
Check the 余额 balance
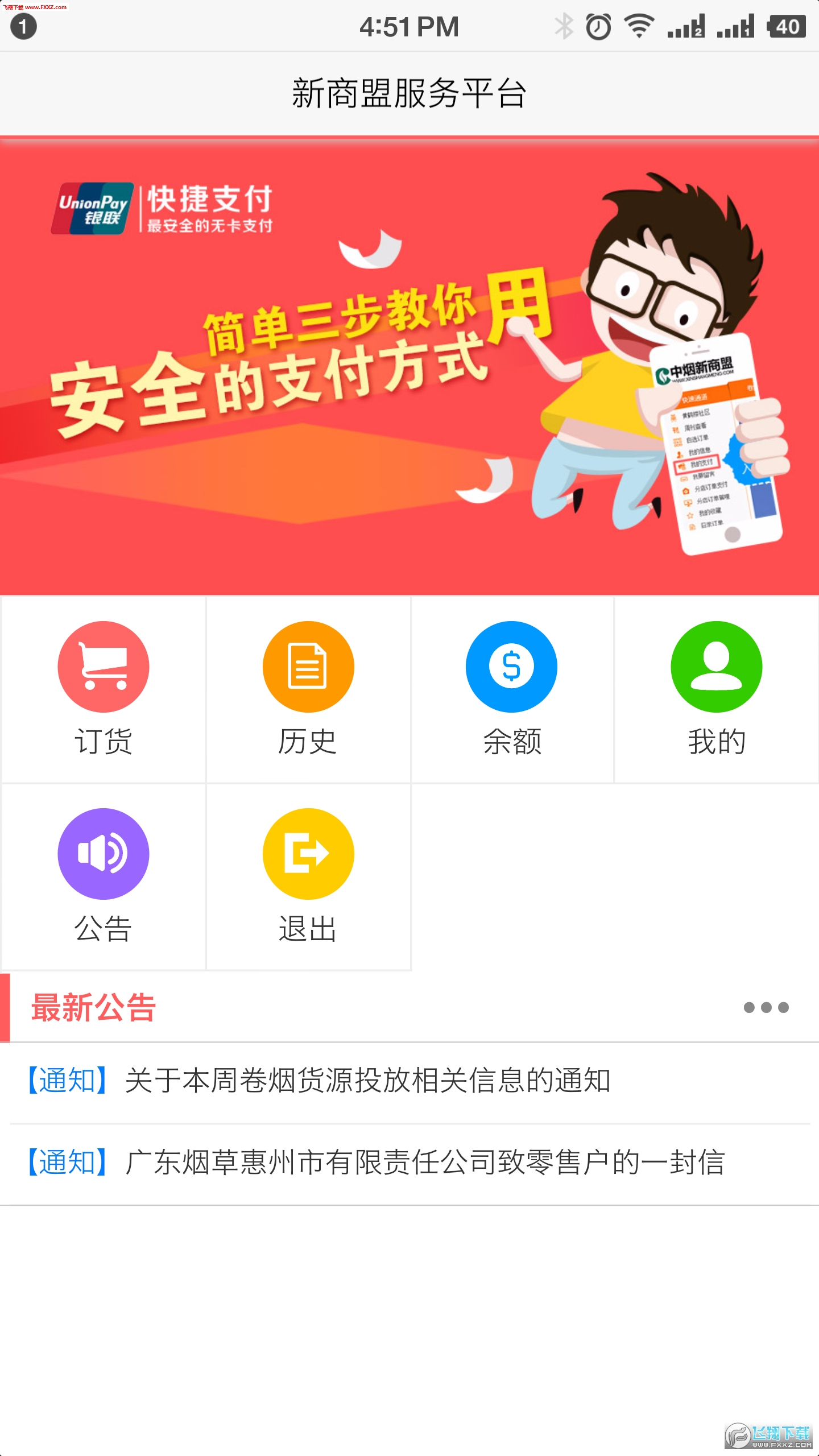pyautogui.click(x=512, y=688)
